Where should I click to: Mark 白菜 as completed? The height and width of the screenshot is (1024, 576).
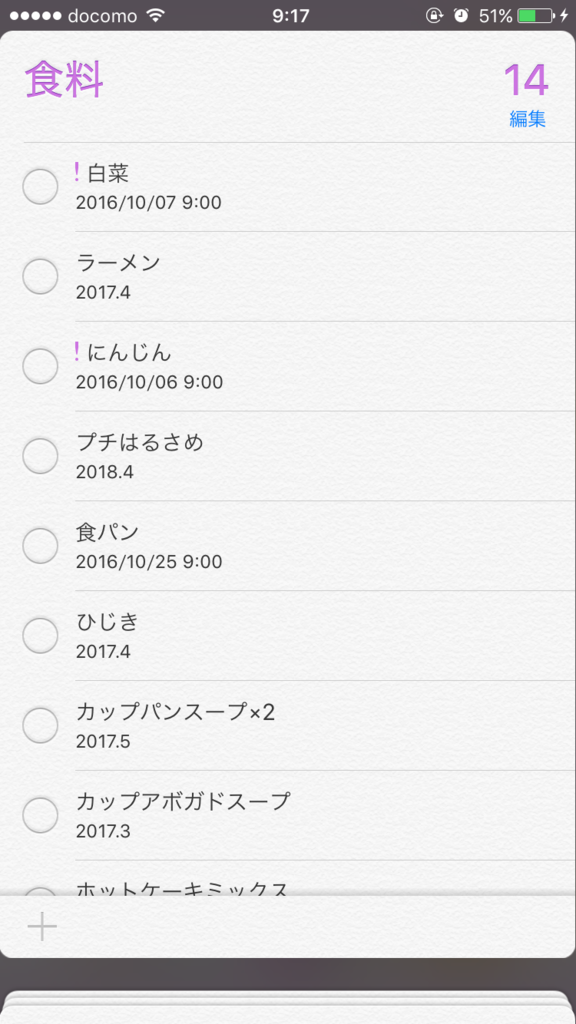click(40, 186)
